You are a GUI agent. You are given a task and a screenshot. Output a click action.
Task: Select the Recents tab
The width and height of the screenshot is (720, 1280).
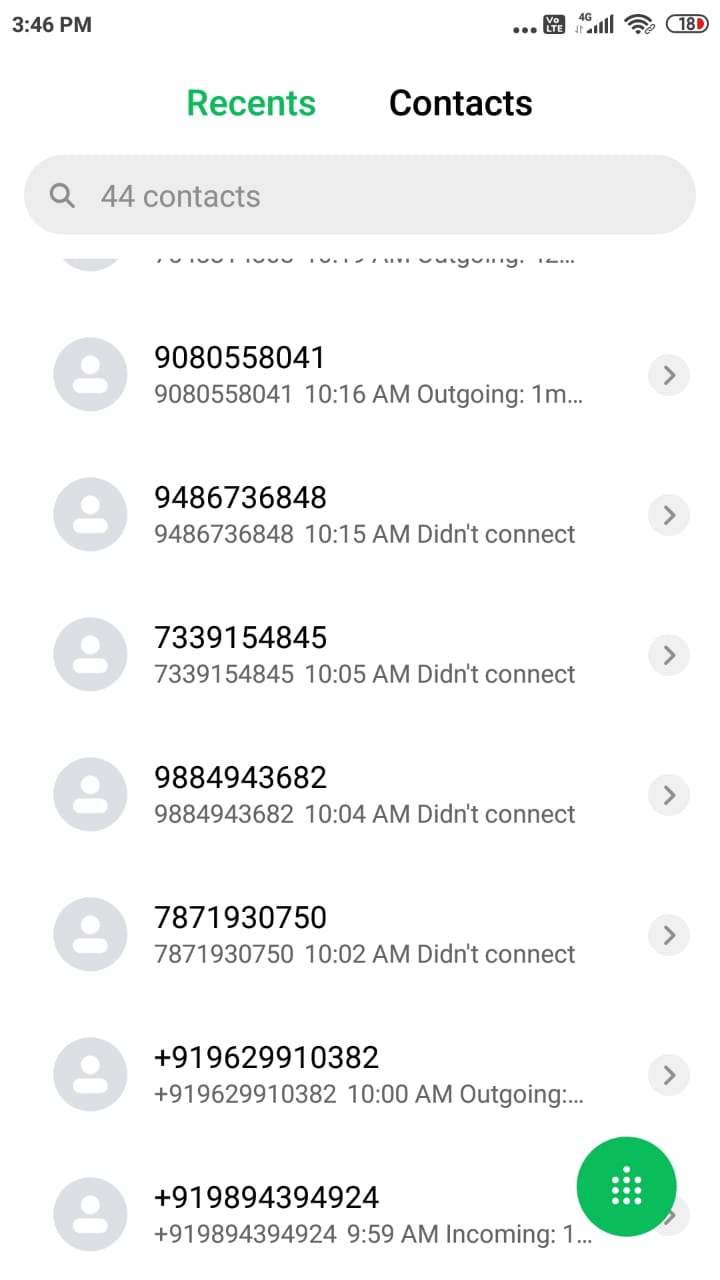(x=251, y=103)
